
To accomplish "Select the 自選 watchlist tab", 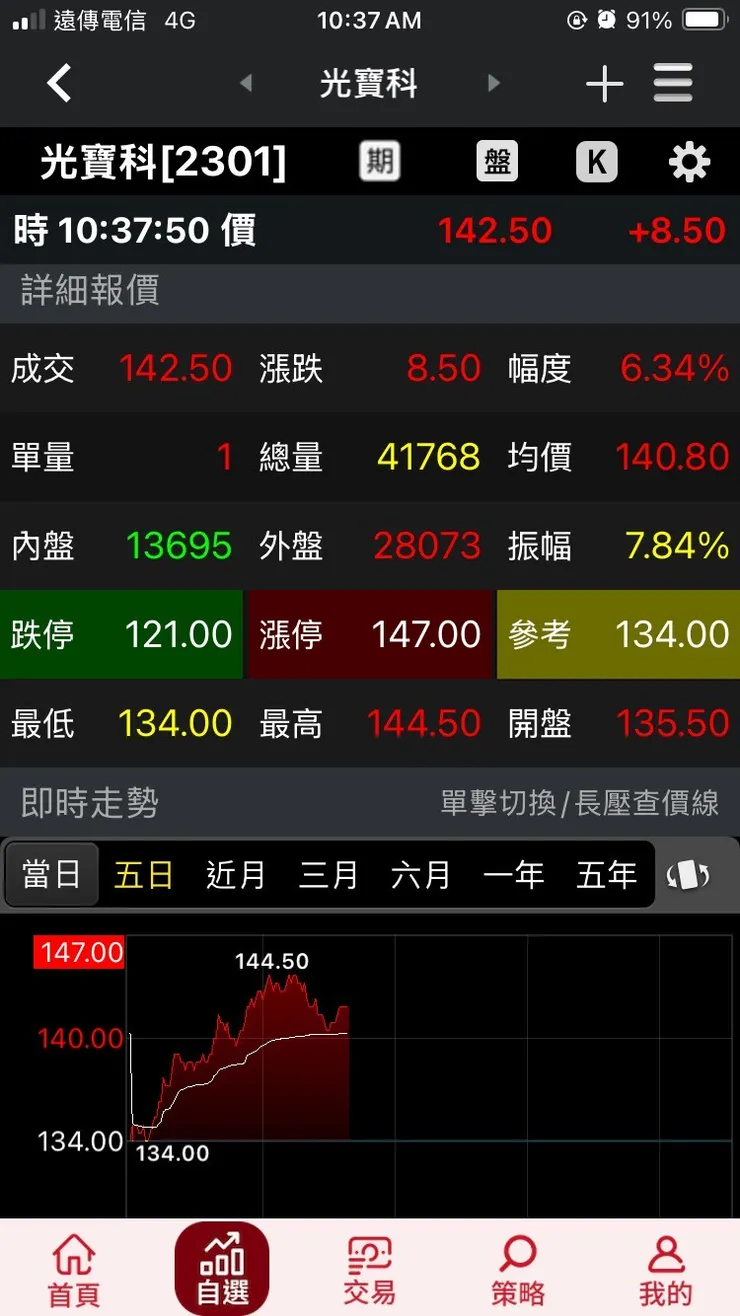I will [221, 1265].
